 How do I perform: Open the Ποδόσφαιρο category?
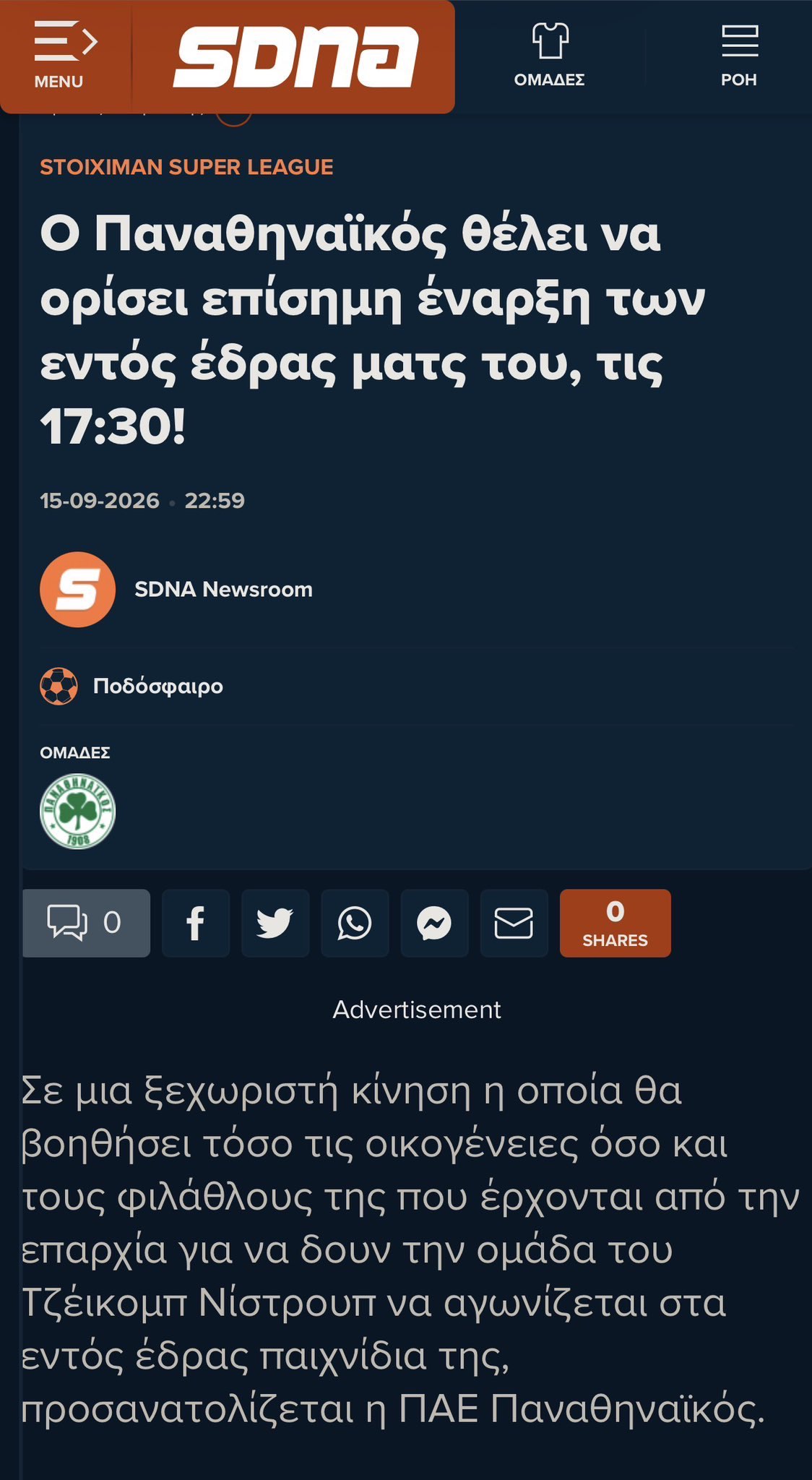(x=157, y=686)
